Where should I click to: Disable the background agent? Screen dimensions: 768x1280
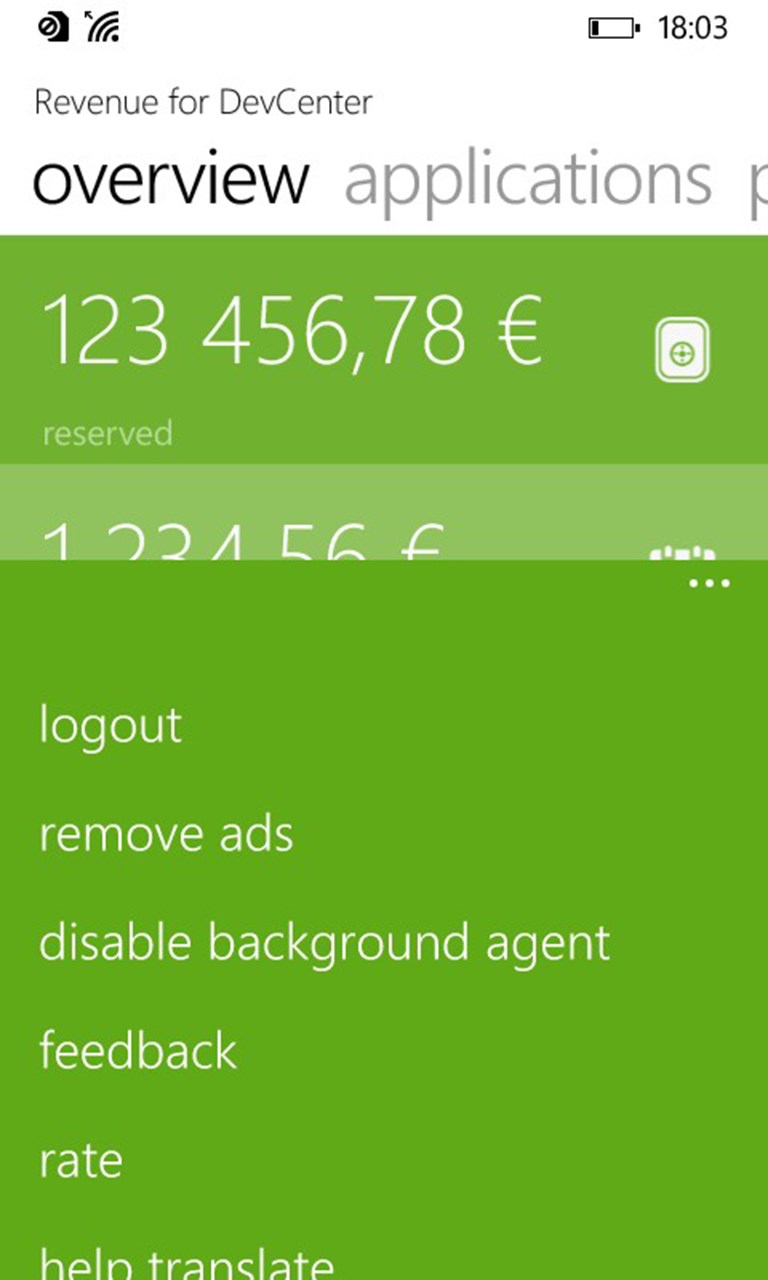click(x=324, y=942)
